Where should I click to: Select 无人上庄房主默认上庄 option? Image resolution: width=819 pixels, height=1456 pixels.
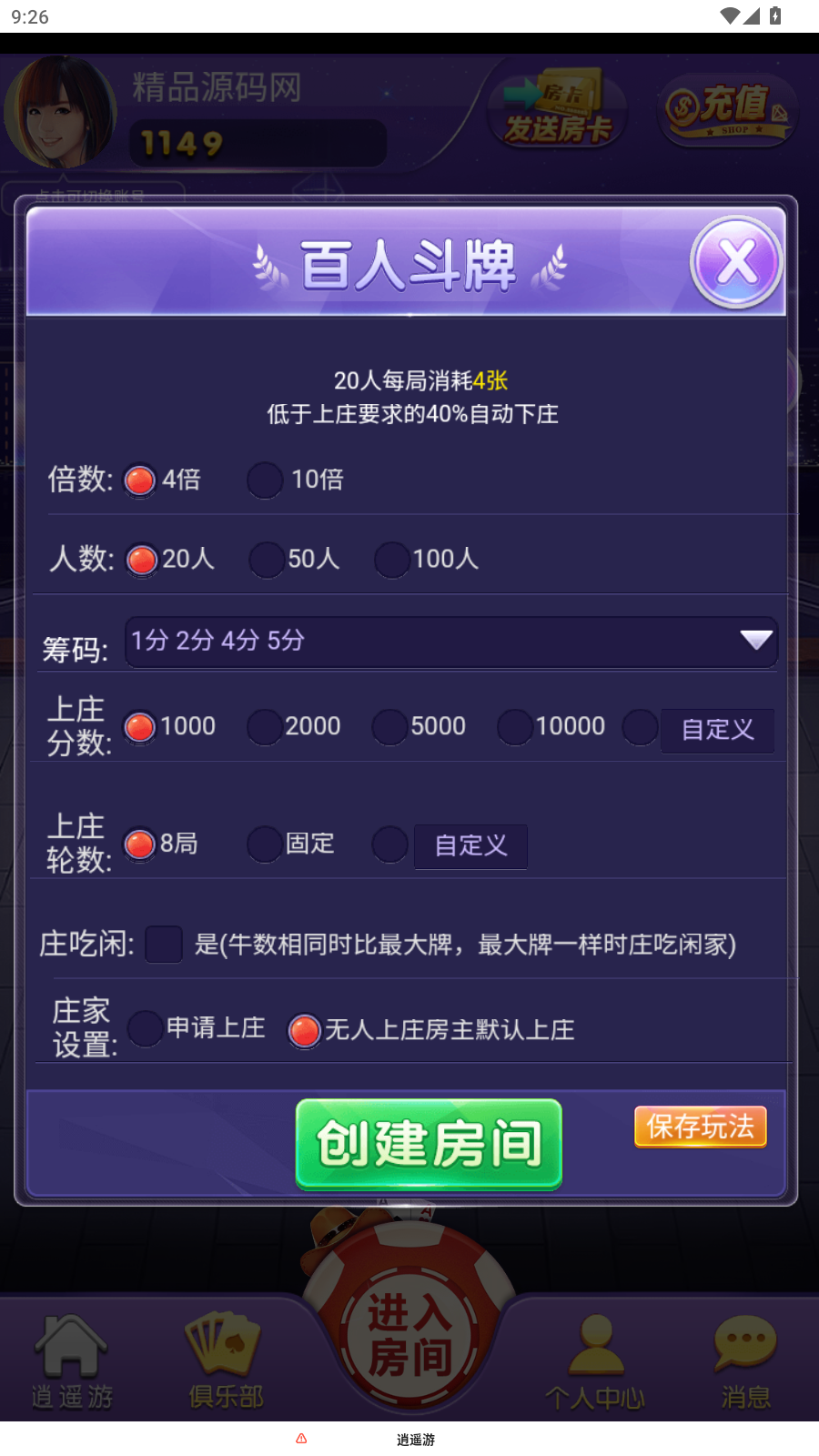[x=304, y=1030]
